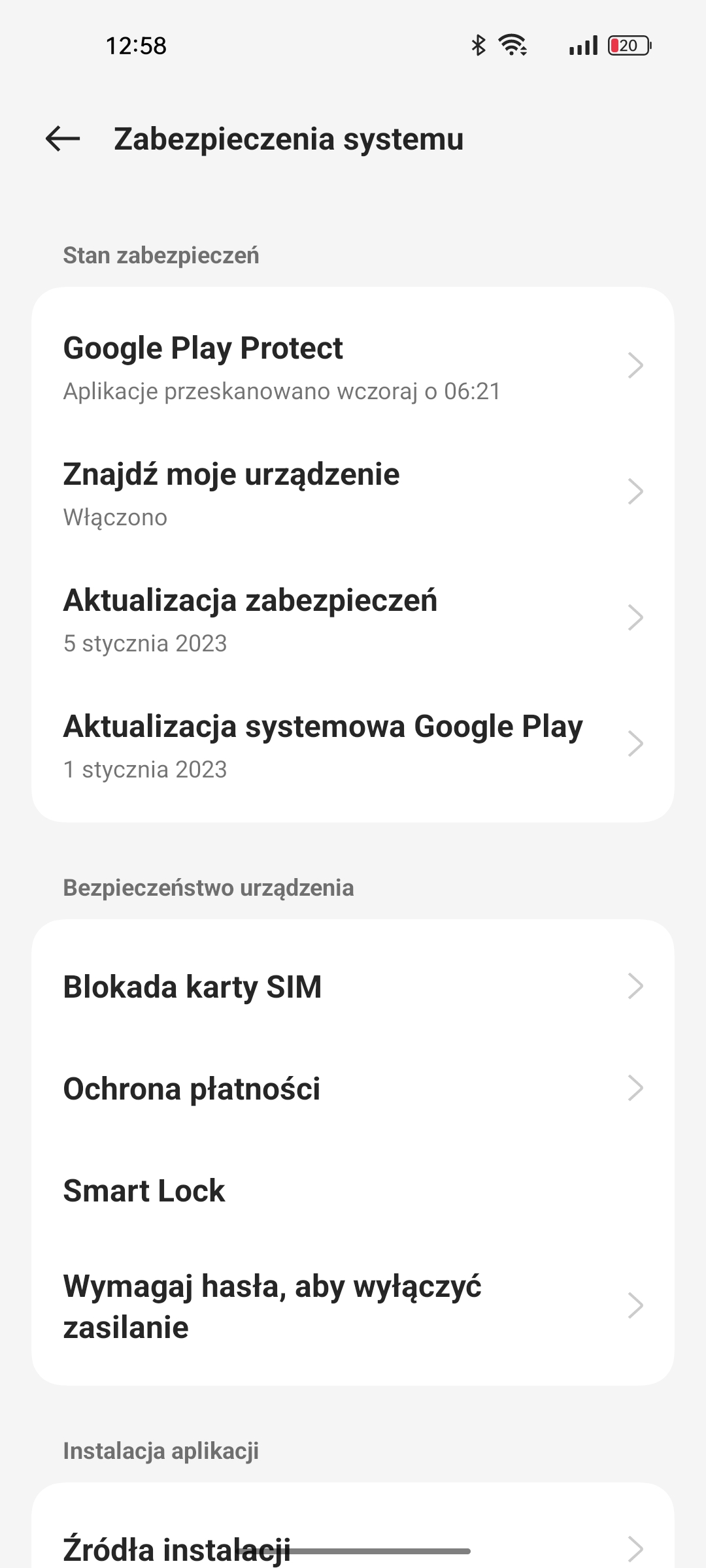The width and height of the screenshot is (706, 1568).
Task: Tap the battery indicator icon
Action: click(630, 44)
